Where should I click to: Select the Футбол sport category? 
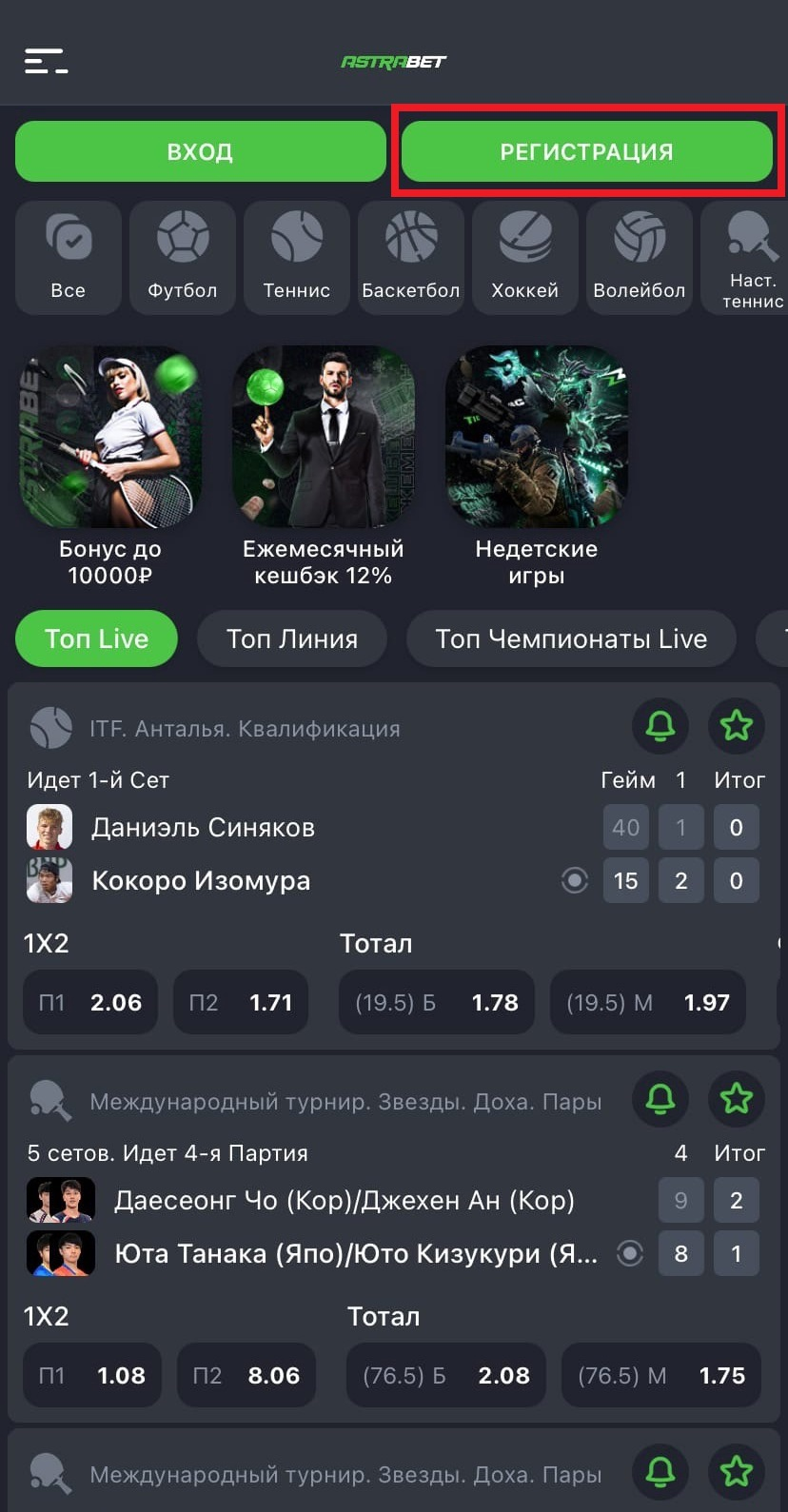(182, 257)
